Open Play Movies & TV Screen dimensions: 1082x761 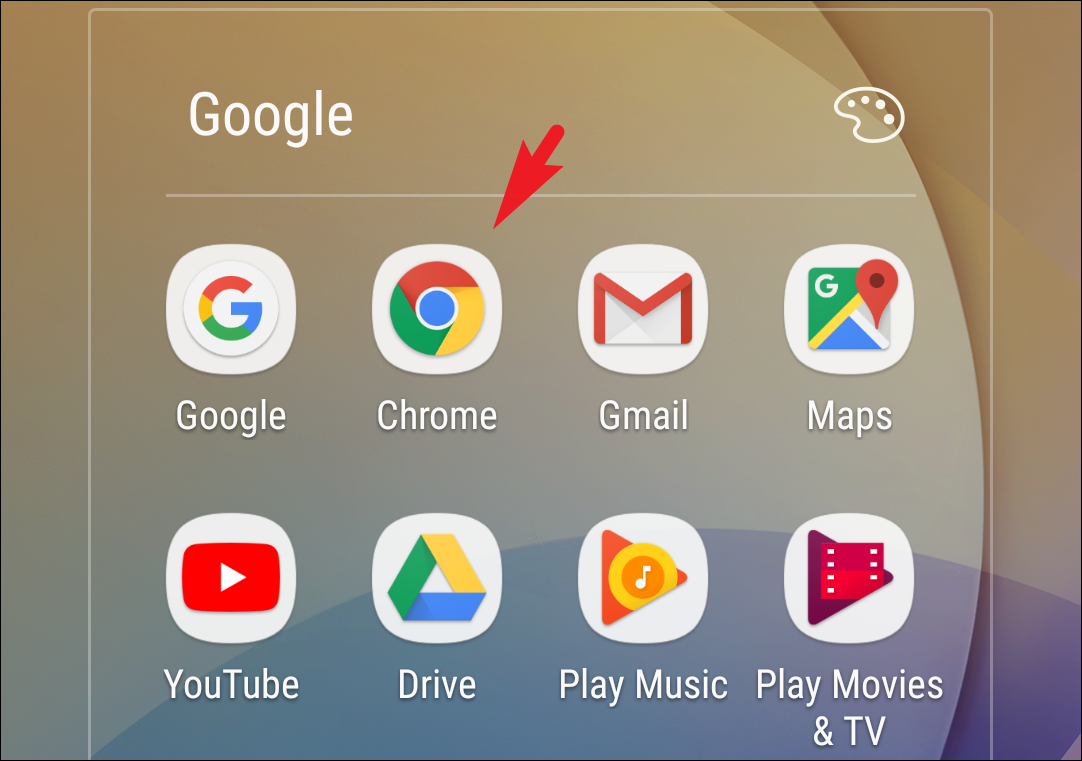click(x=849, y=577)
